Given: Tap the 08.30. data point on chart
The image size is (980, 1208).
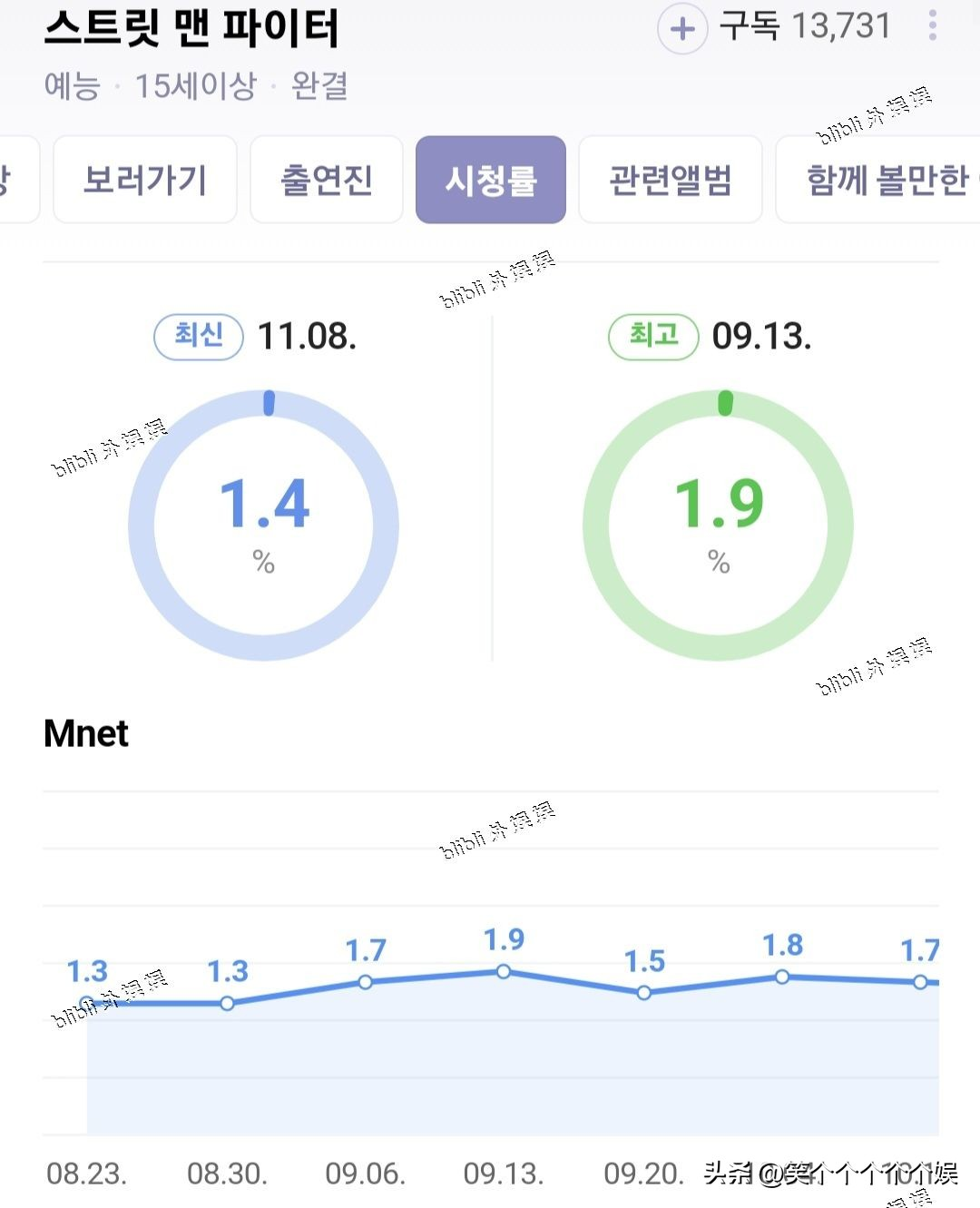Looking at the screenshot, I should tap(228, 1003).
